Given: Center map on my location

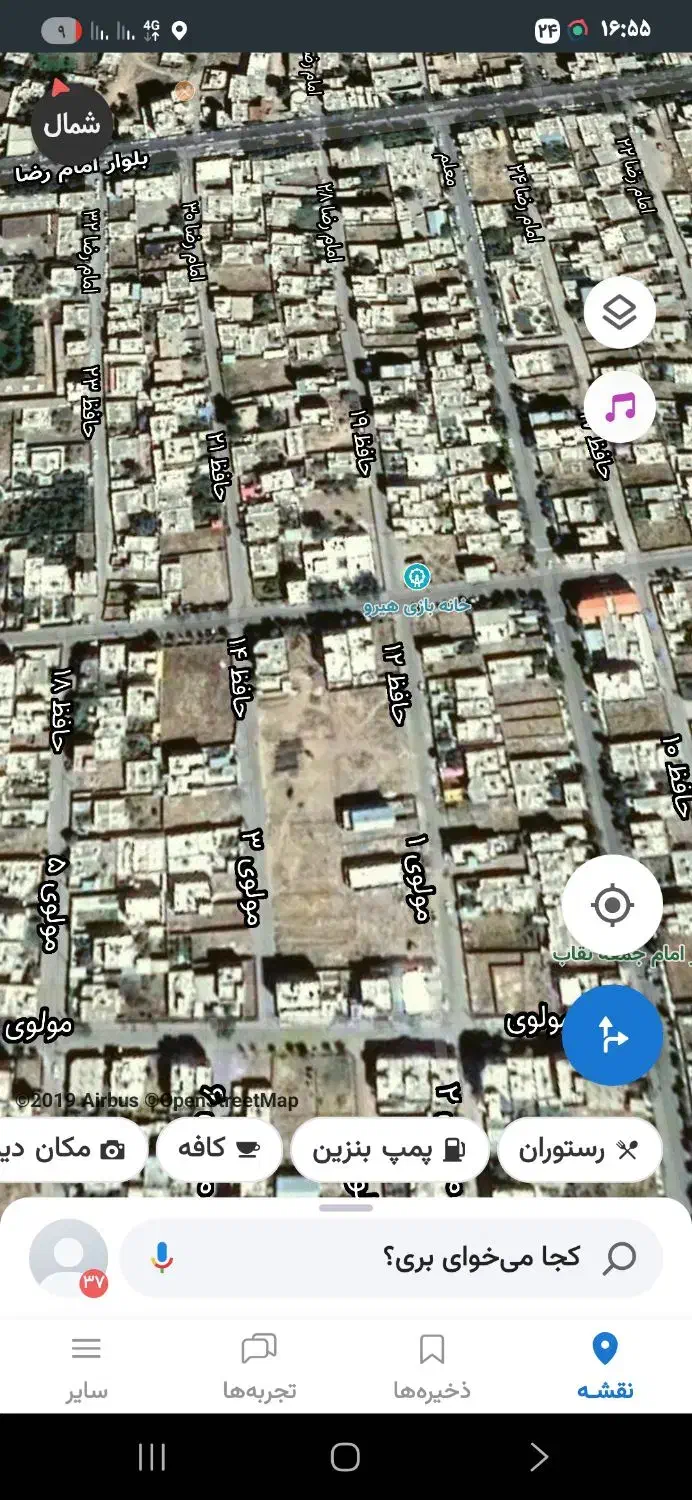Looking at the screenshot, I should (612, 906).
